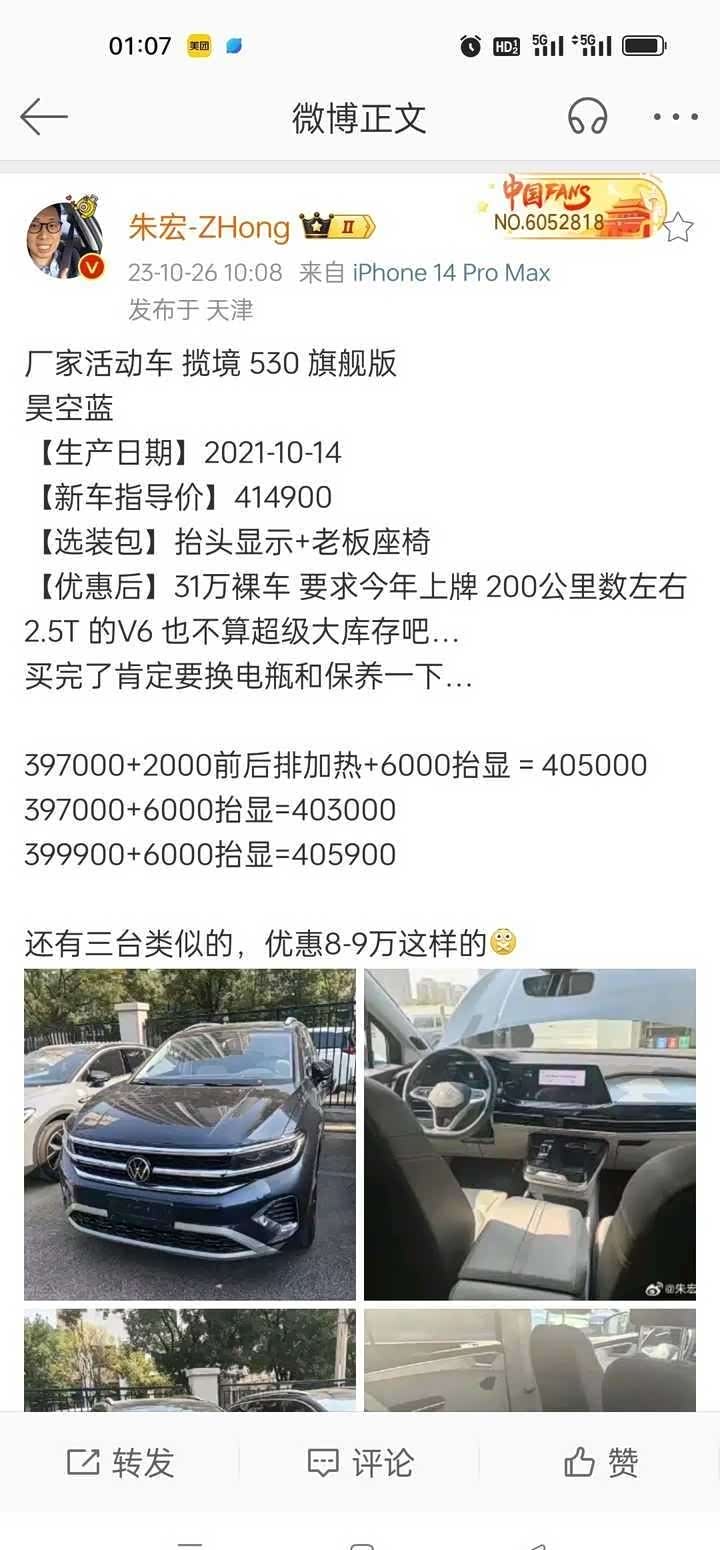
Task: Open the three-dot overflow menu
Action: pyautogui.click(x=675, y=117)
